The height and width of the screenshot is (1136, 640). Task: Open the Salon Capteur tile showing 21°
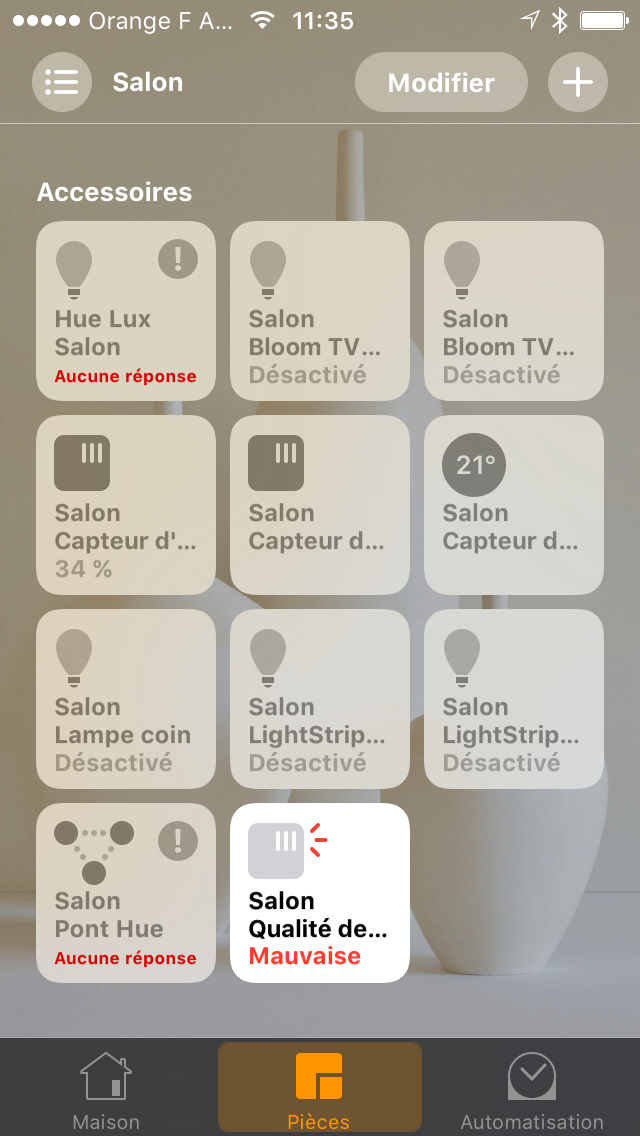pyautogui.click(x=514, y=505)
